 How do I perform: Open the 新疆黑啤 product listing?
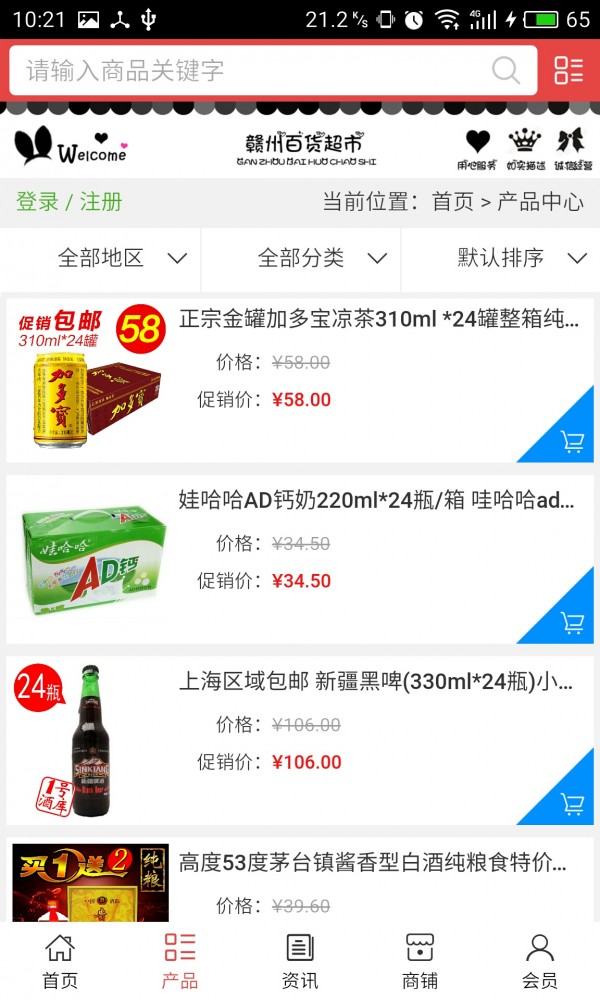[376, 682]
